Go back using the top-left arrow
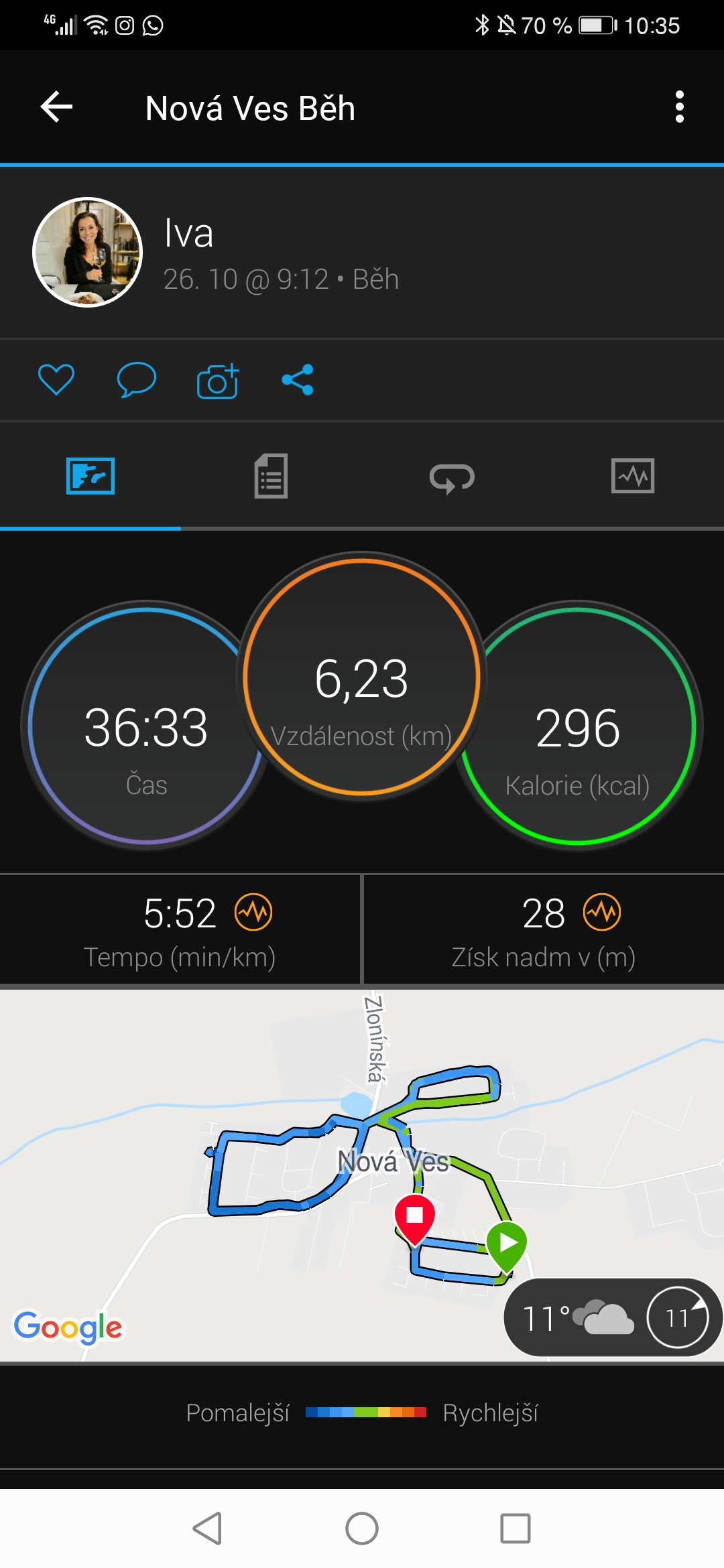724x1568 pixels. tap(57, 107)
